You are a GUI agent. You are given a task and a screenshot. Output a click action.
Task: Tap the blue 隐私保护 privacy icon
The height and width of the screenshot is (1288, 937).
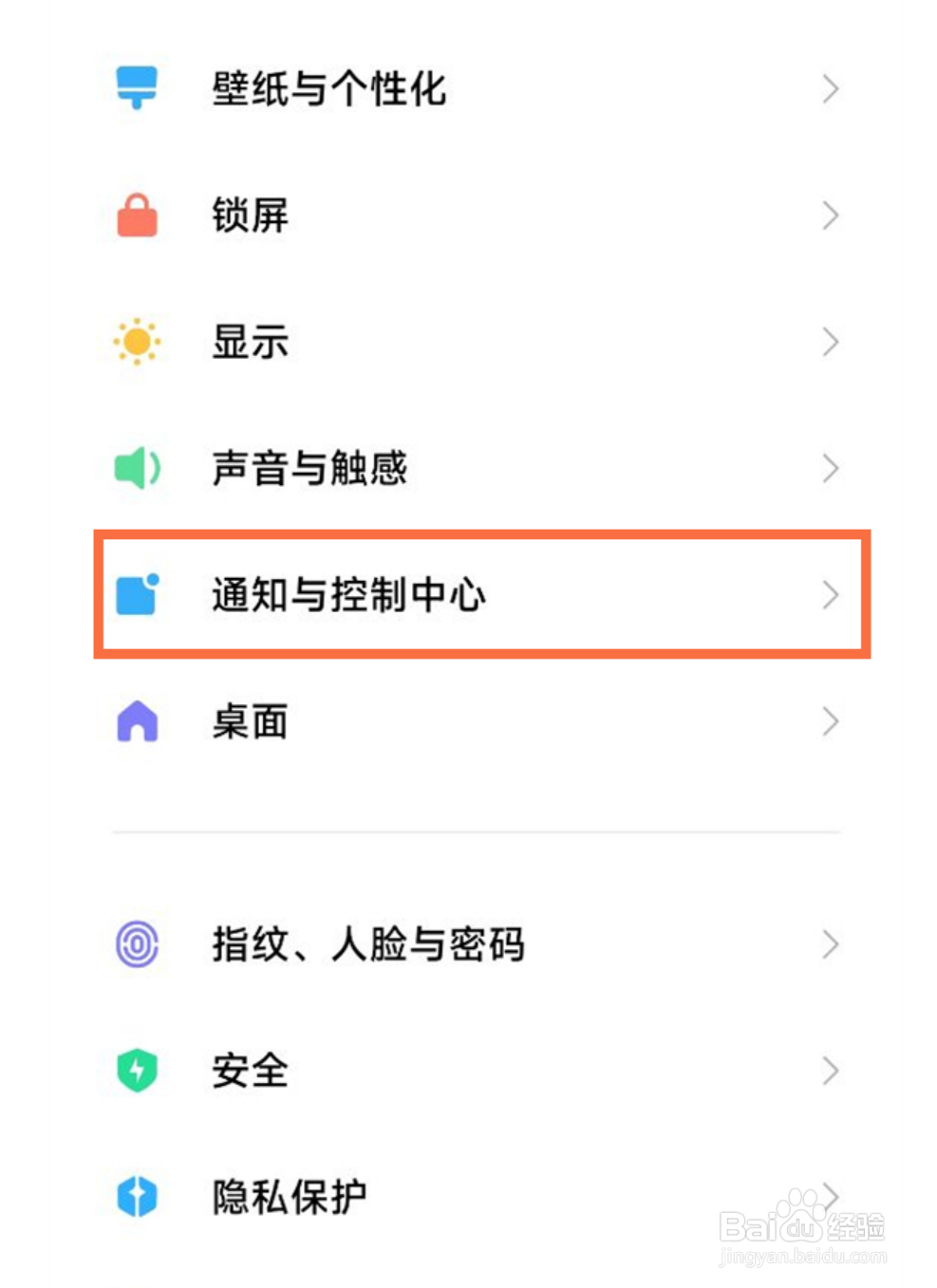pos(137,1197)
